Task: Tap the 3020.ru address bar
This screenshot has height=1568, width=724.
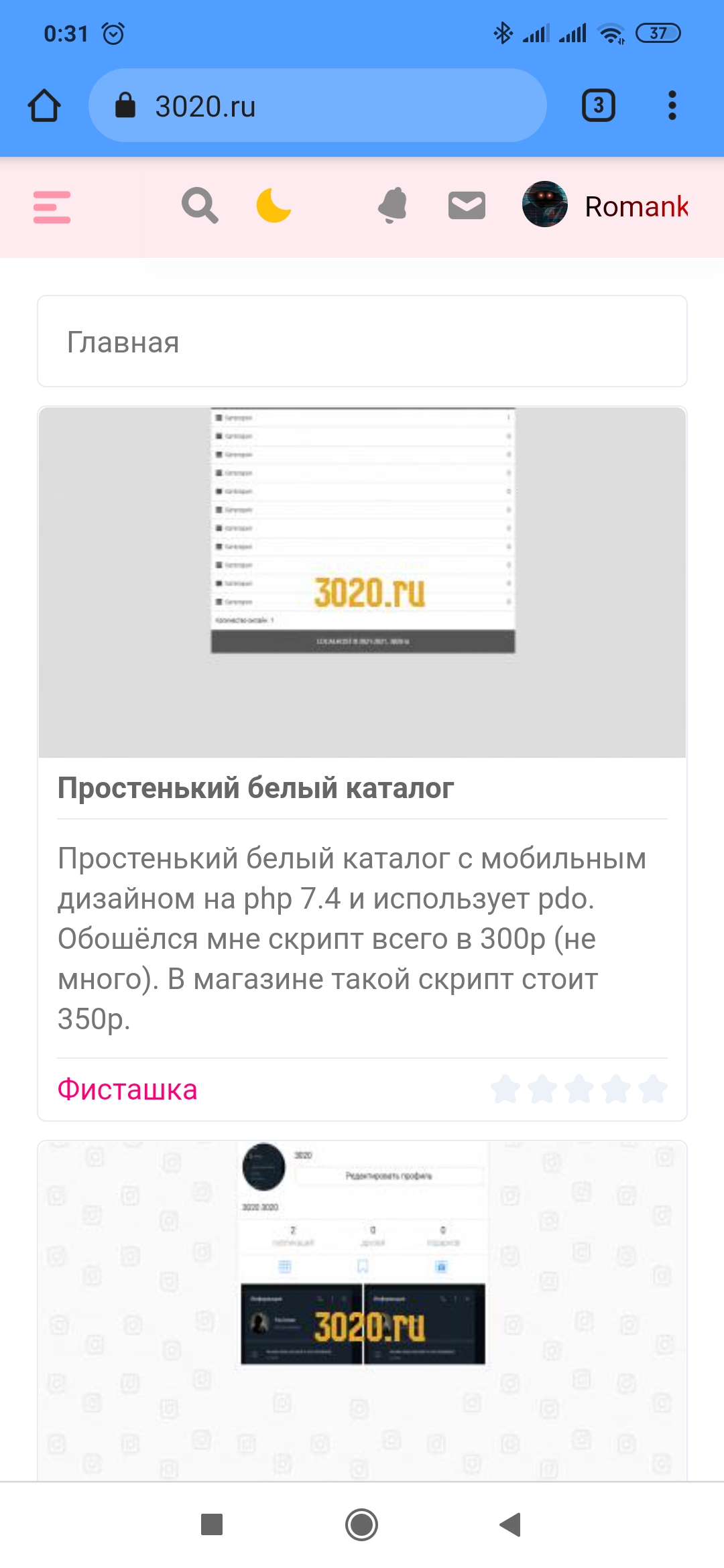Action: [x=317, y=106]
